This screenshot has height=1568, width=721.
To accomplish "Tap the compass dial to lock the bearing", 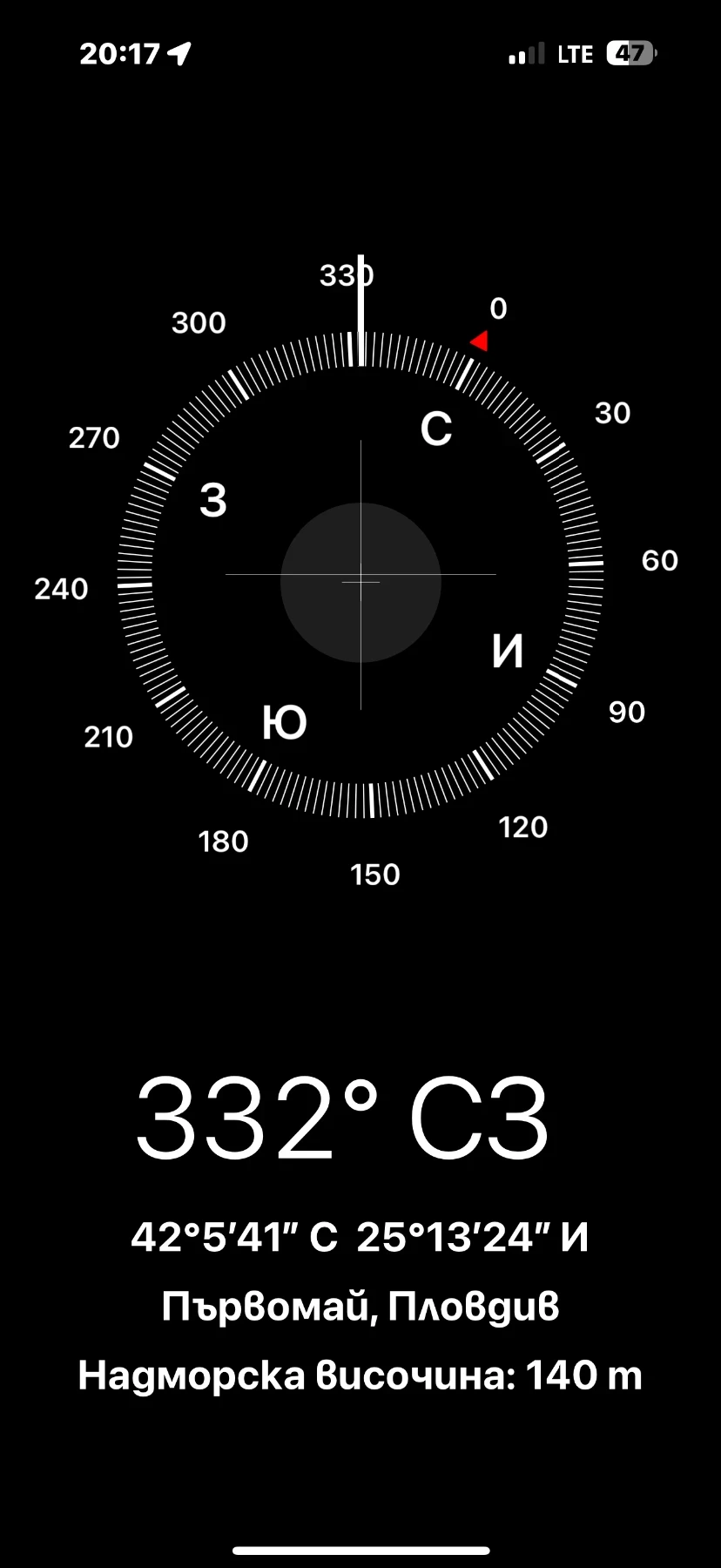I will [x=360, y=577].
